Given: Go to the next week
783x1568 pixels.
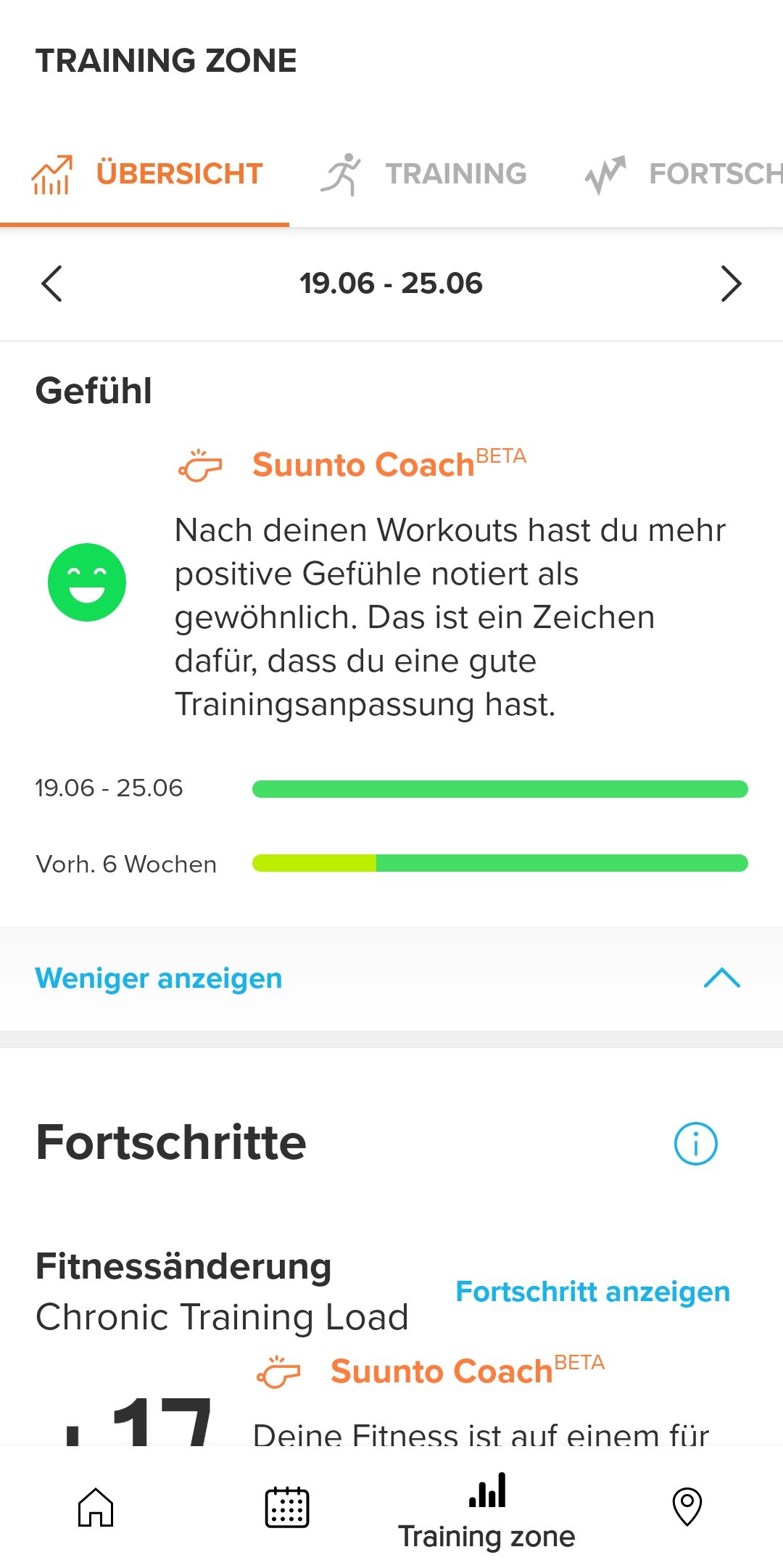Looking at the screenshot, I should [731, 284].
